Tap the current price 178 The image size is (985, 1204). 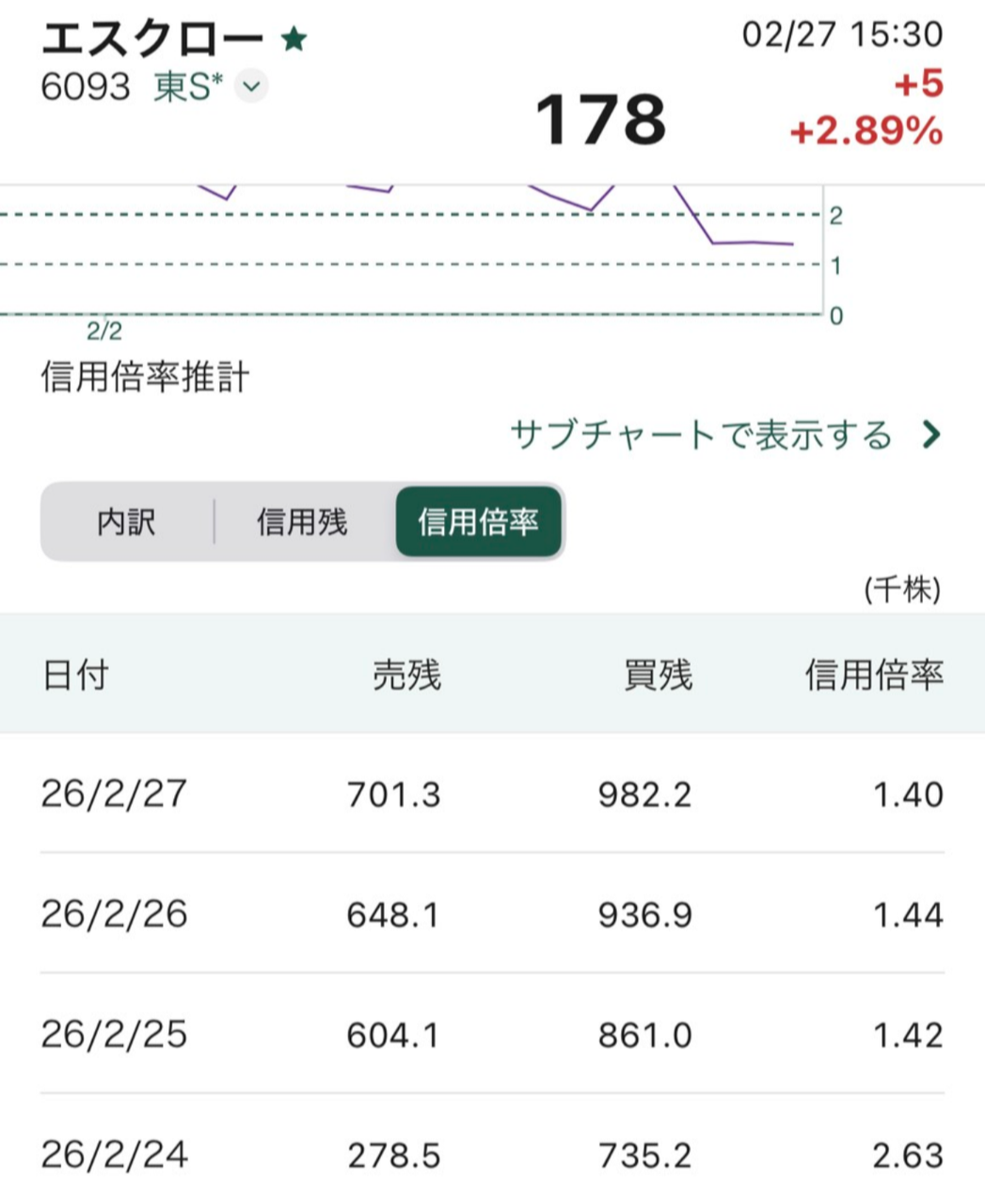(602, 120)
